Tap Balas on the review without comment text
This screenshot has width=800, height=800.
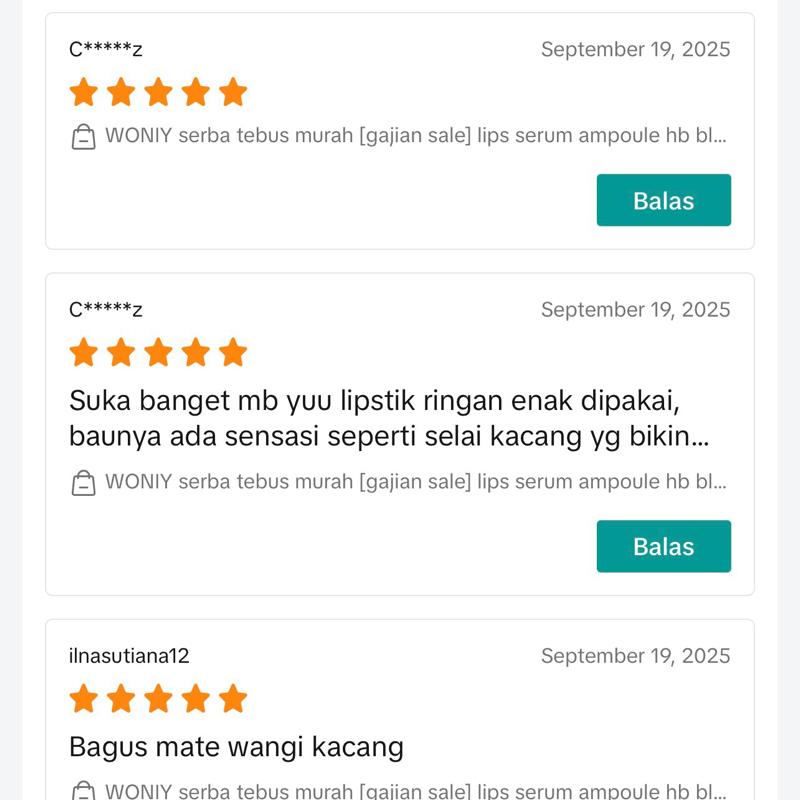coord(663,200)
